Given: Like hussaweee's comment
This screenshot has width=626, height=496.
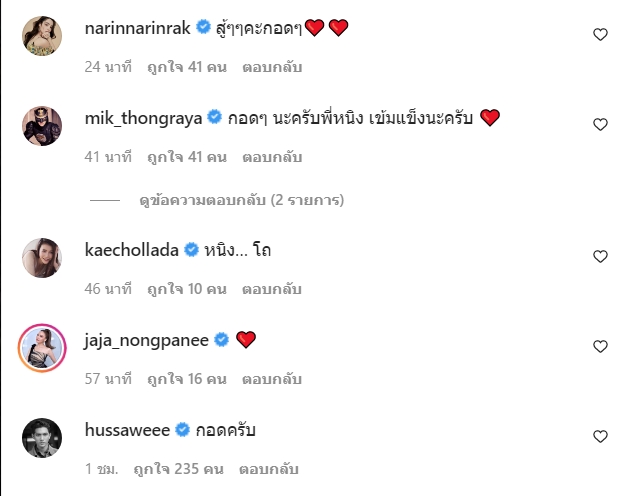Looking at the screenshot, I should (x=600, y=437).
